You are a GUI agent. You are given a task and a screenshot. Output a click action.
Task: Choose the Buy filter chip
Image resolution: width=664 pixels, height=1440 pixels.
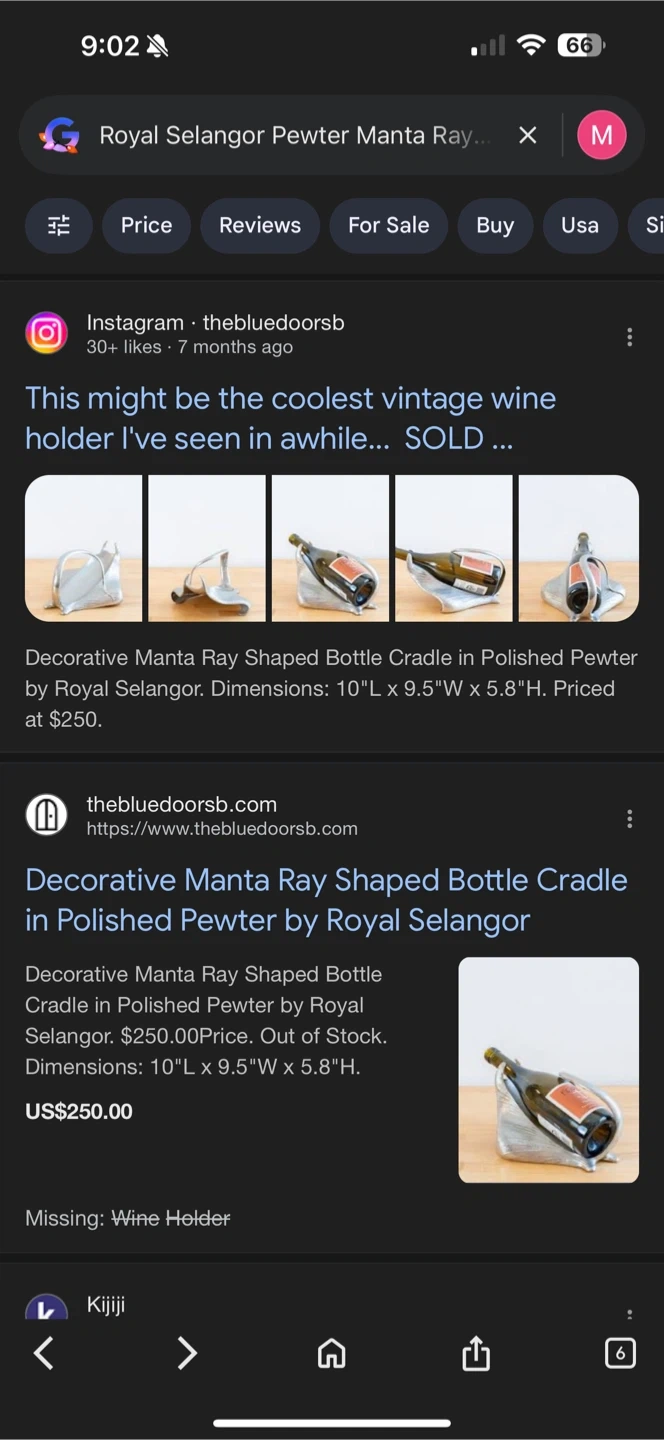(495, 225)
